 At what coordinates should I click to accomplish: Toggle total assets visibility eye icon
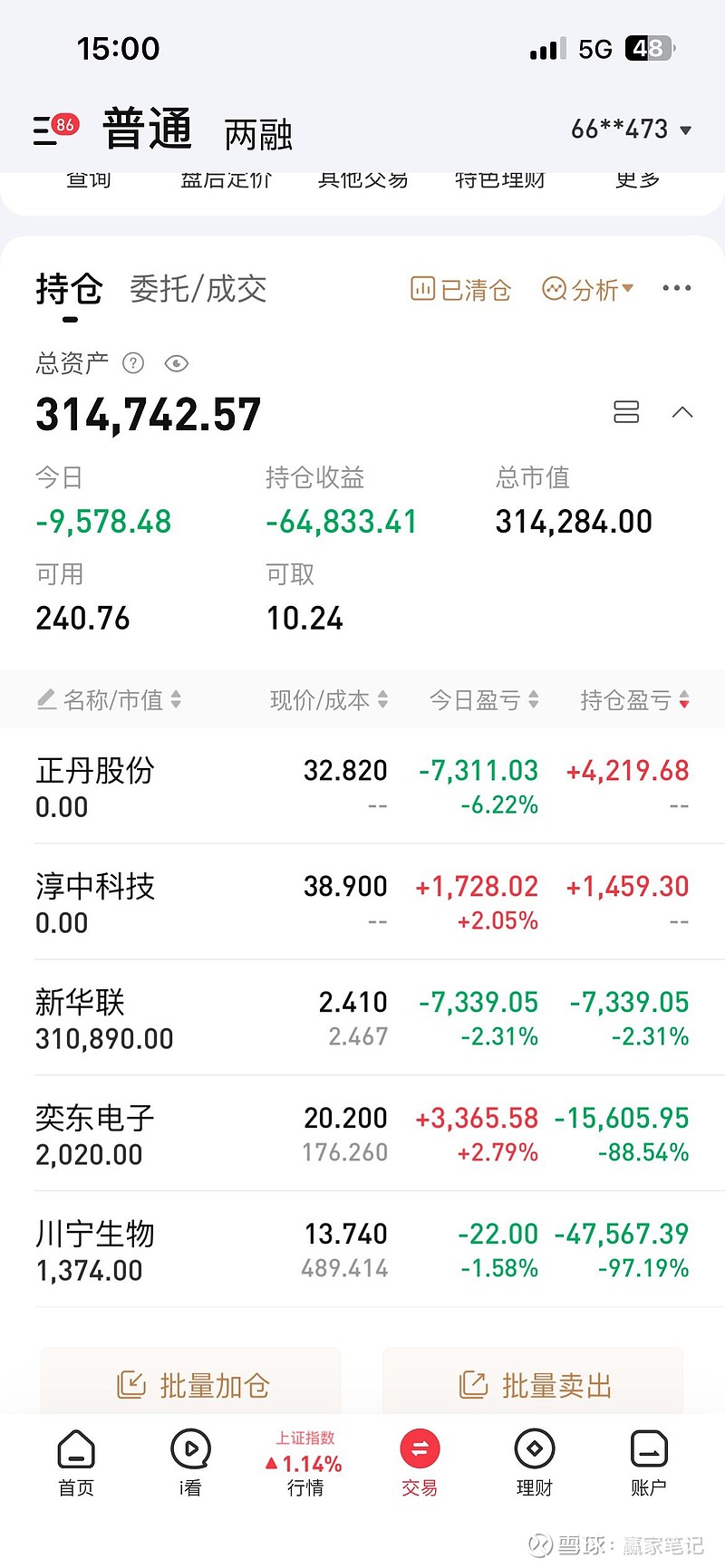pyautogui.click(x=177, y=363)
